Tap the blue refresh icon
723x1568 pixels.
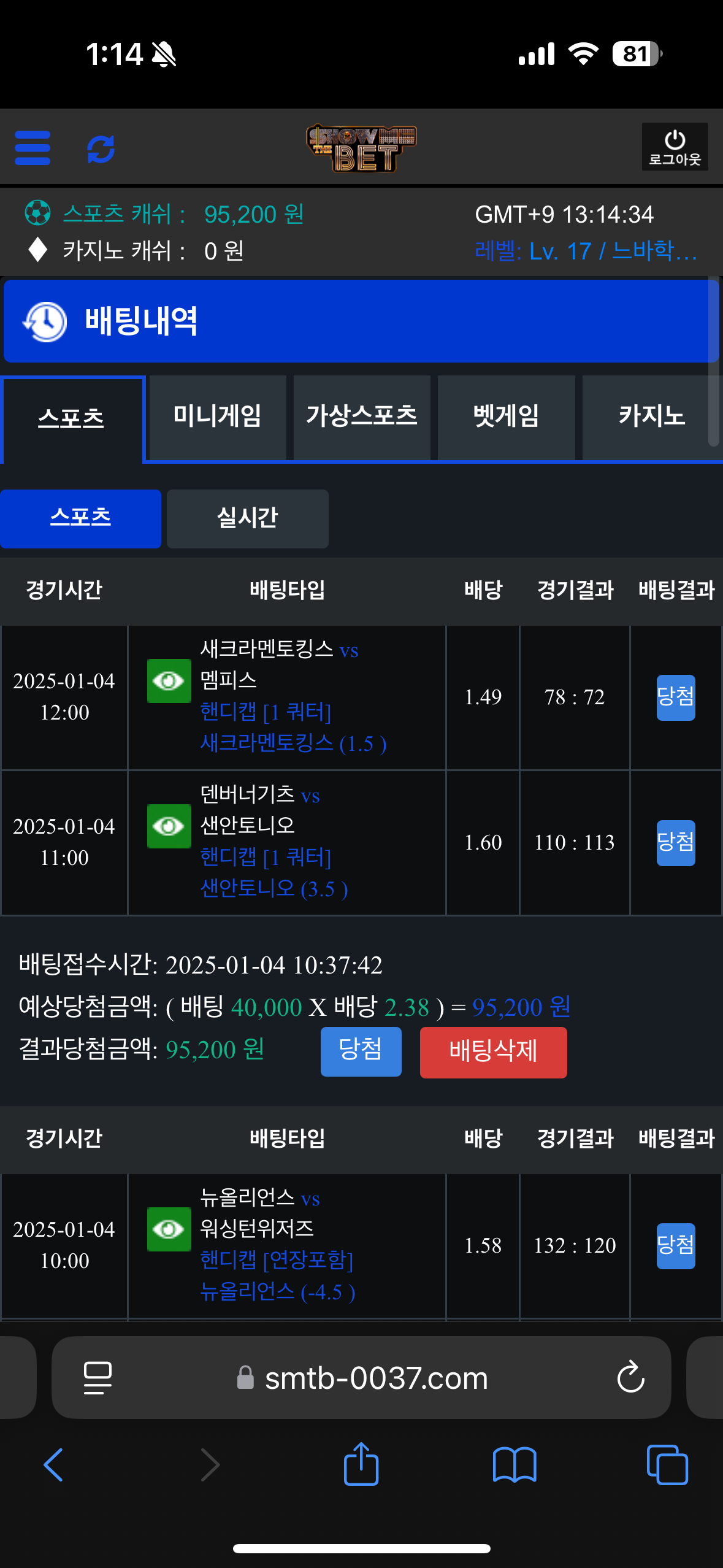[x=101, y=149]
